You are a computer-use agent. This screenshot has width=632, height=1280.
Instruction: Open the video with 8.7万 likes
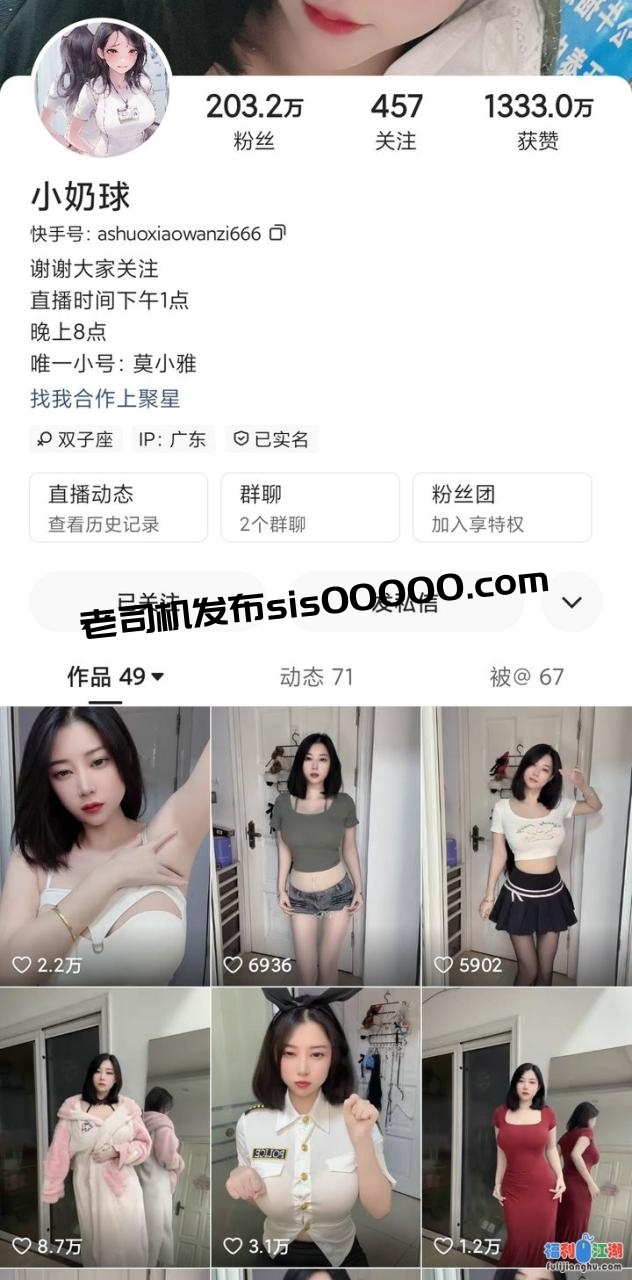104,1125
